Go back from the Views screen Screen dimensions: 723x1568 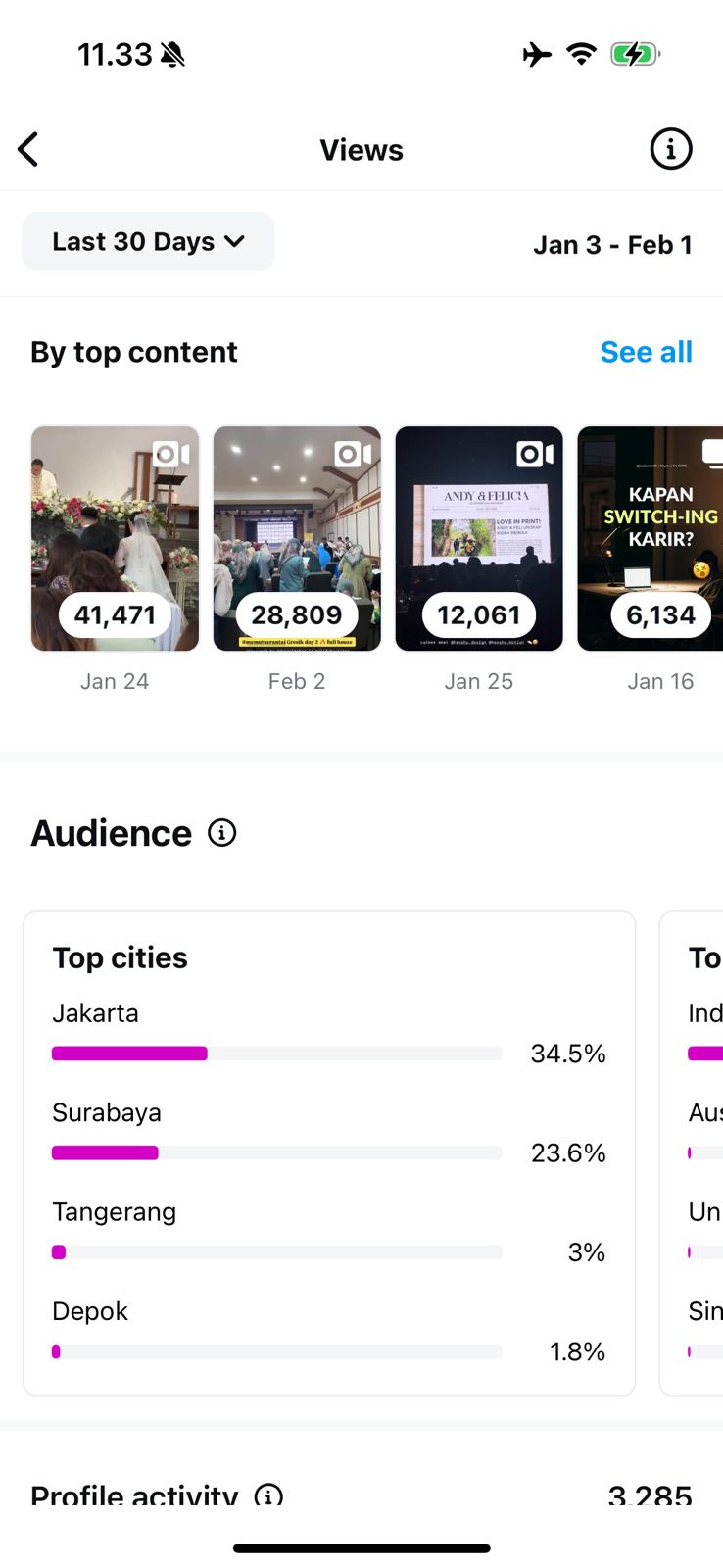(x=29, y=150)
